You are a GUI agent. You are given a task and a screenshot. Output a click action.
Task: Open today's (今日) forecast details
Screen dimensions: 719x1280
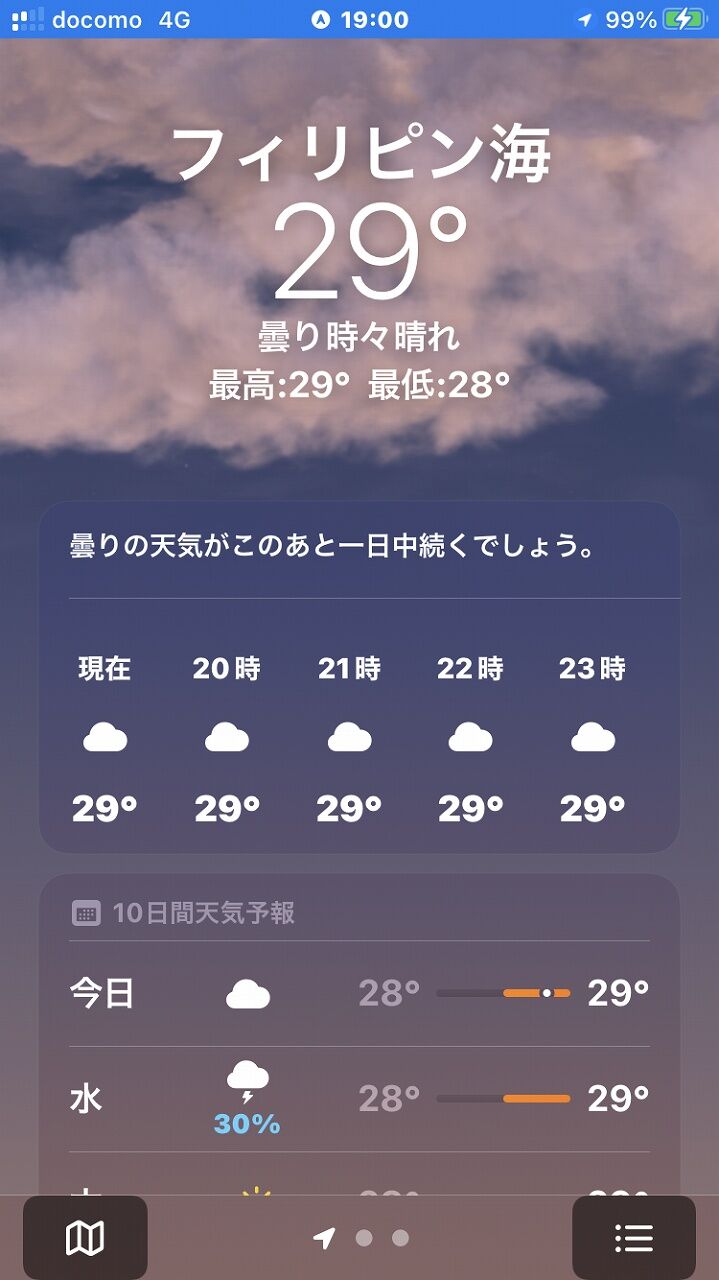(359, 993)
